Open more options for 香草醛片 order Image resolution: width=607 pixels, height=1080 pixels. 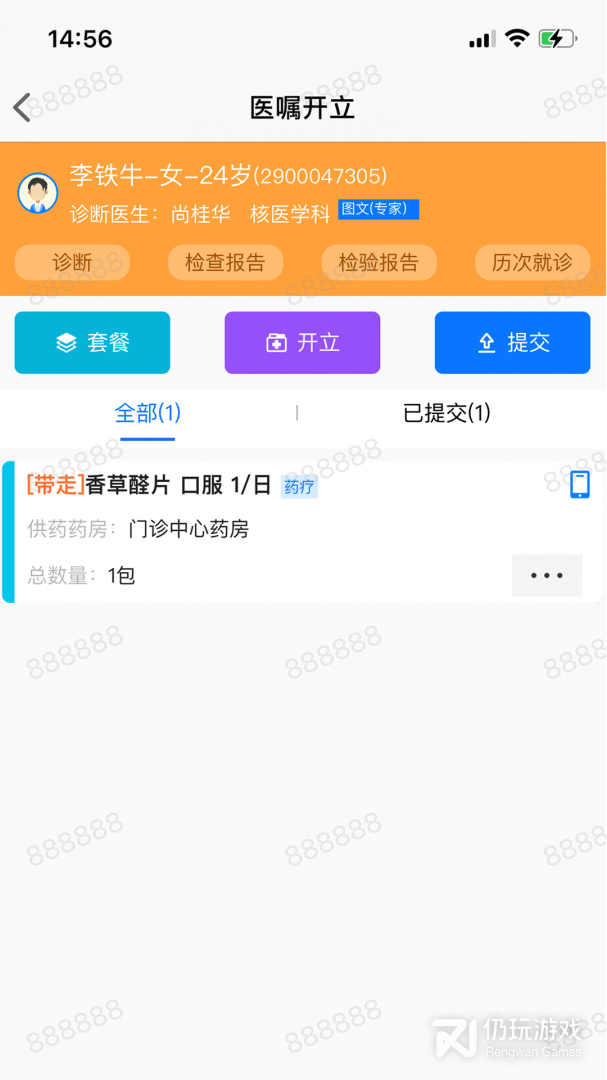pos(547,576)
